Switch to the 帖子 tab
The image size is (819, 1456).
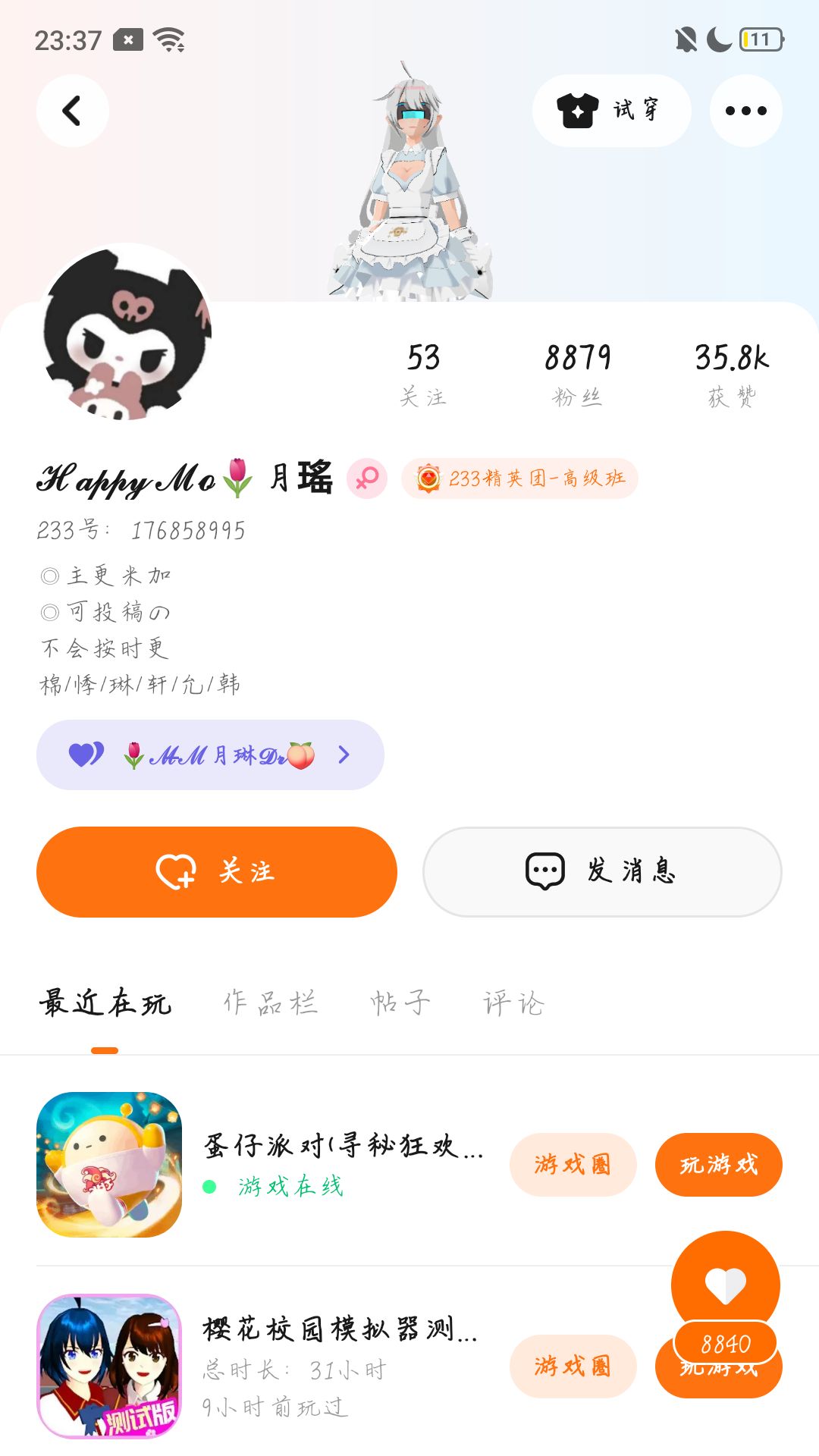coord(400,1003)
